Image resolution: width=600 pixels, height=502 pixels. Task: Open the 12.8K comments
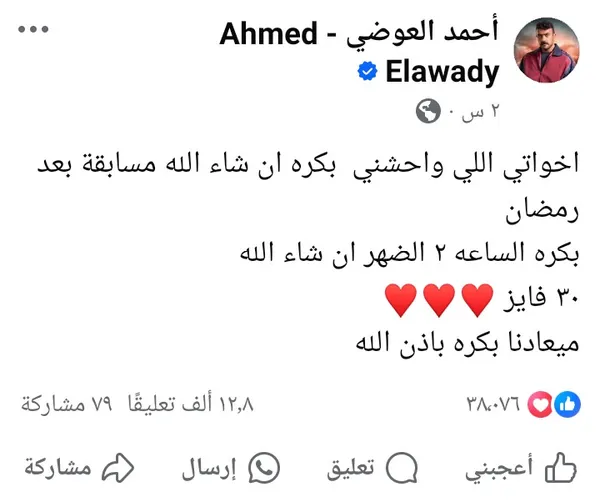(188, 405)
